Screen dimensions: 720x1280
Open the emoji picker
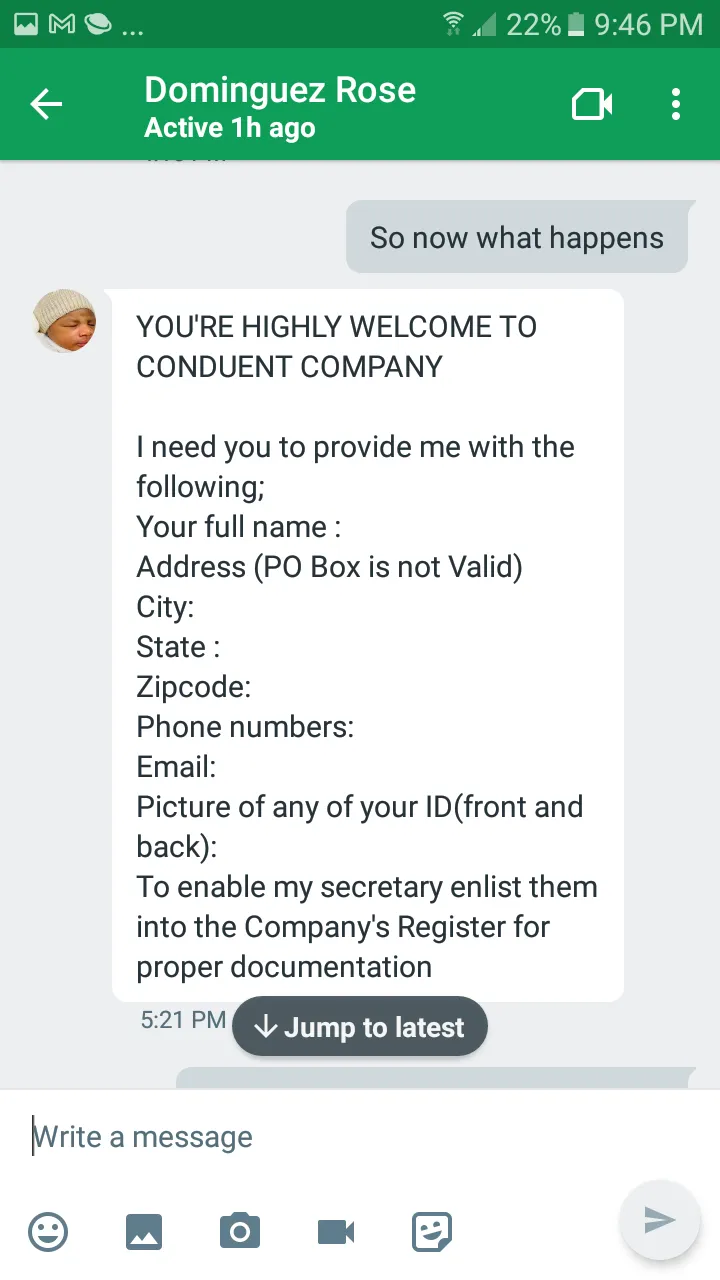click(x=48, y=1231)
